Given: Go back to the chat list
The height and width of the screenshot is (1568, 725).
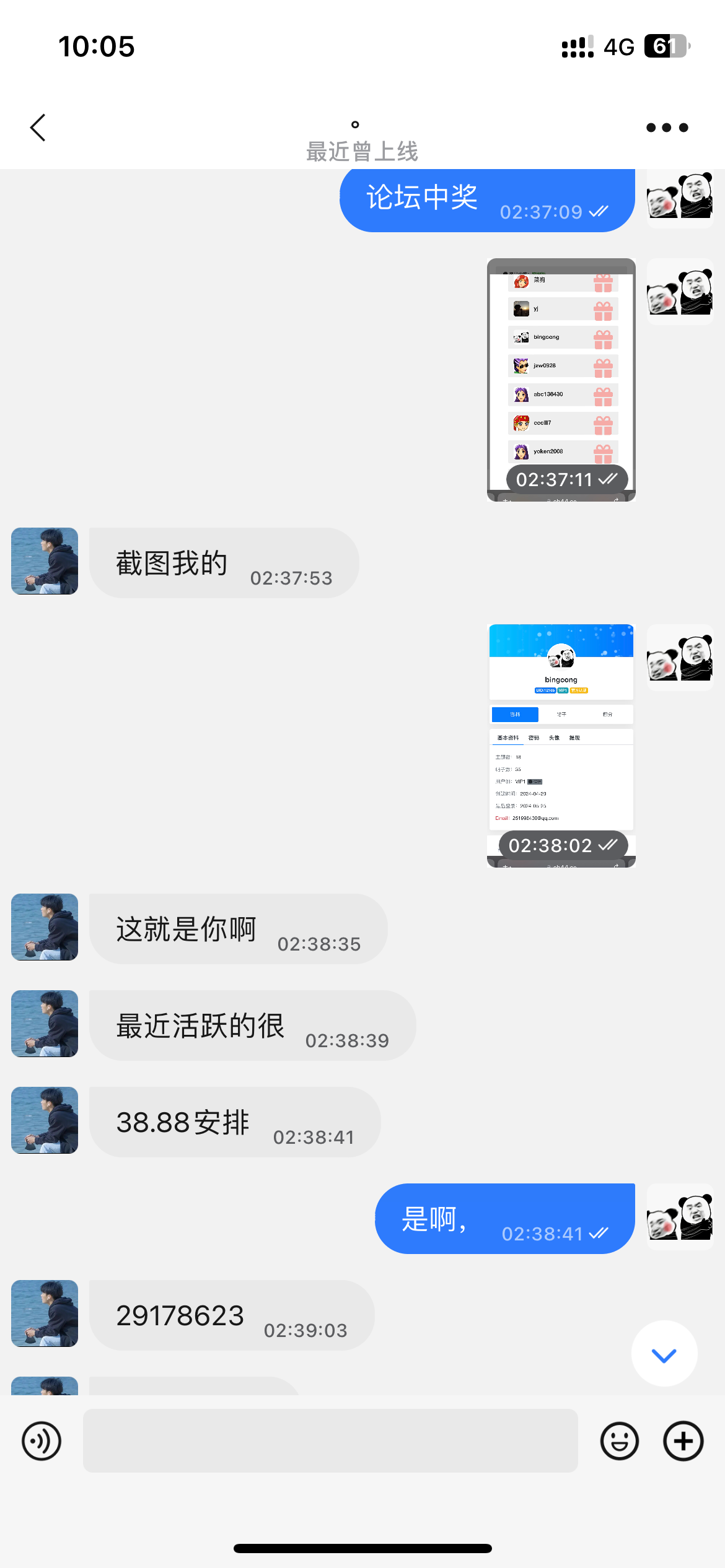Looking at the screenshot, I should [x=38, y=128].
